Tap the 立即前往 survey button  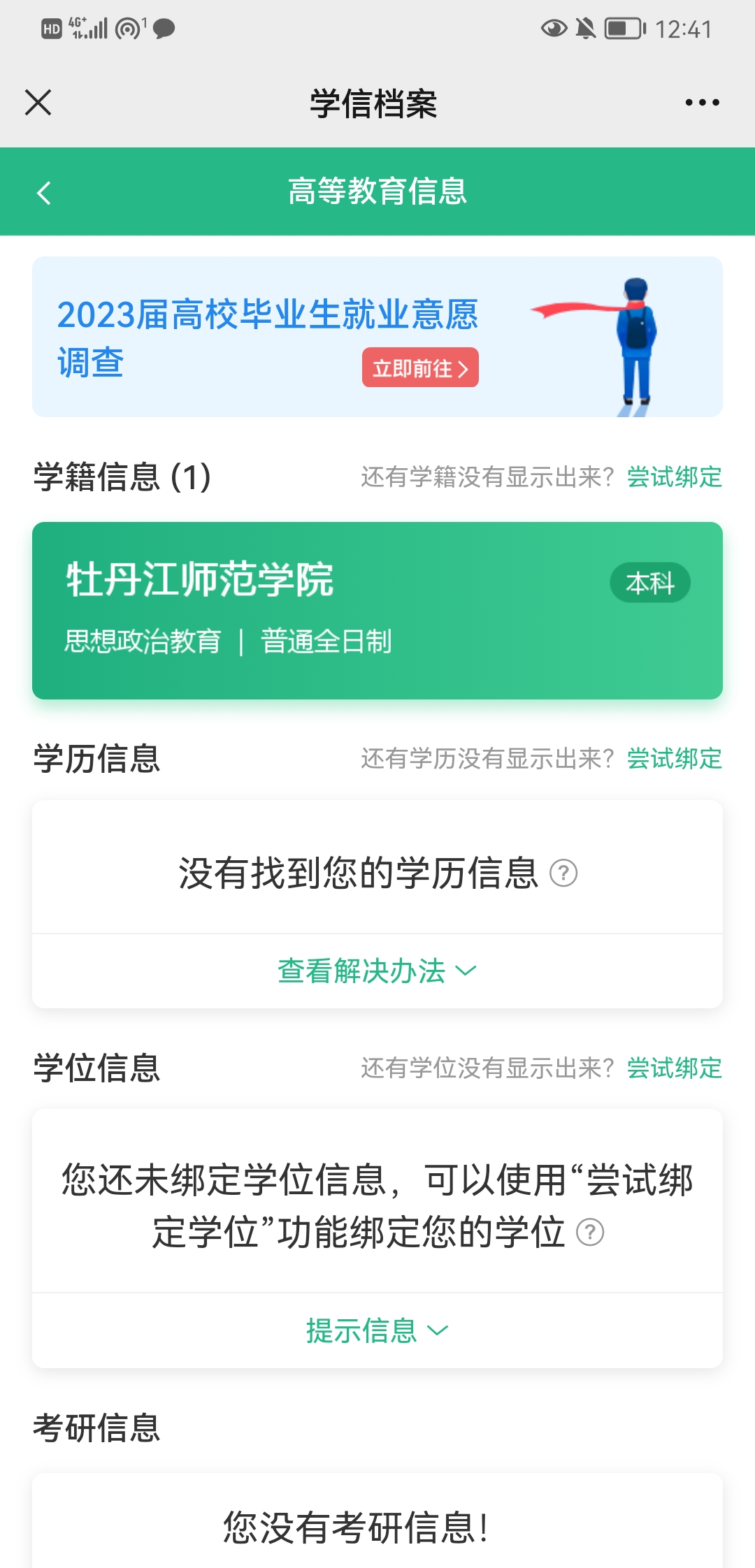[420, 368]
